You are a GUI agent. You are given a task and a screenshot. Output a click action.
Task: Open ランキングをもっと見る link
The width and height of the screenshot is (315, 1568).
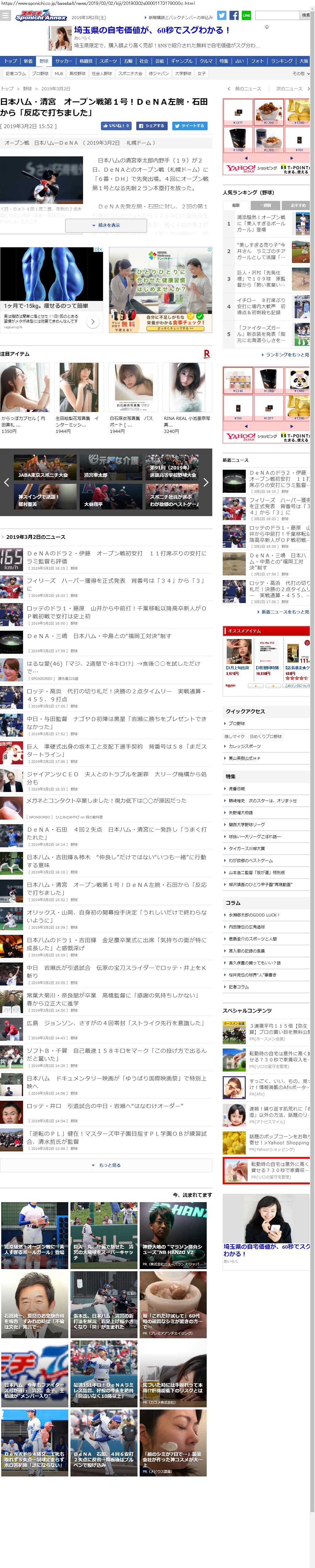click(x=286, y=355)
